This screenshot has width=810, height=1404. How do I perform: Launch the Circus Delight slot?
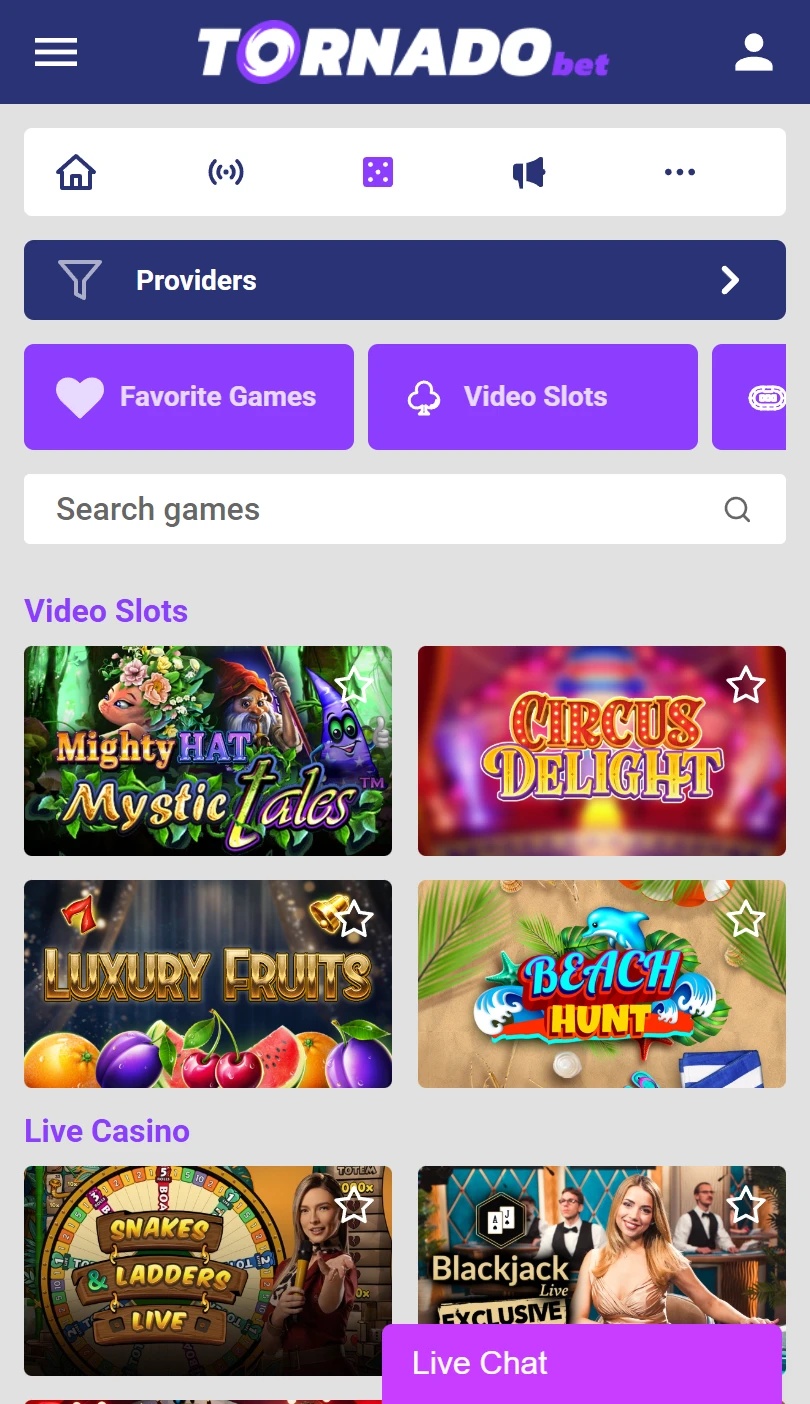coord(602,751)
